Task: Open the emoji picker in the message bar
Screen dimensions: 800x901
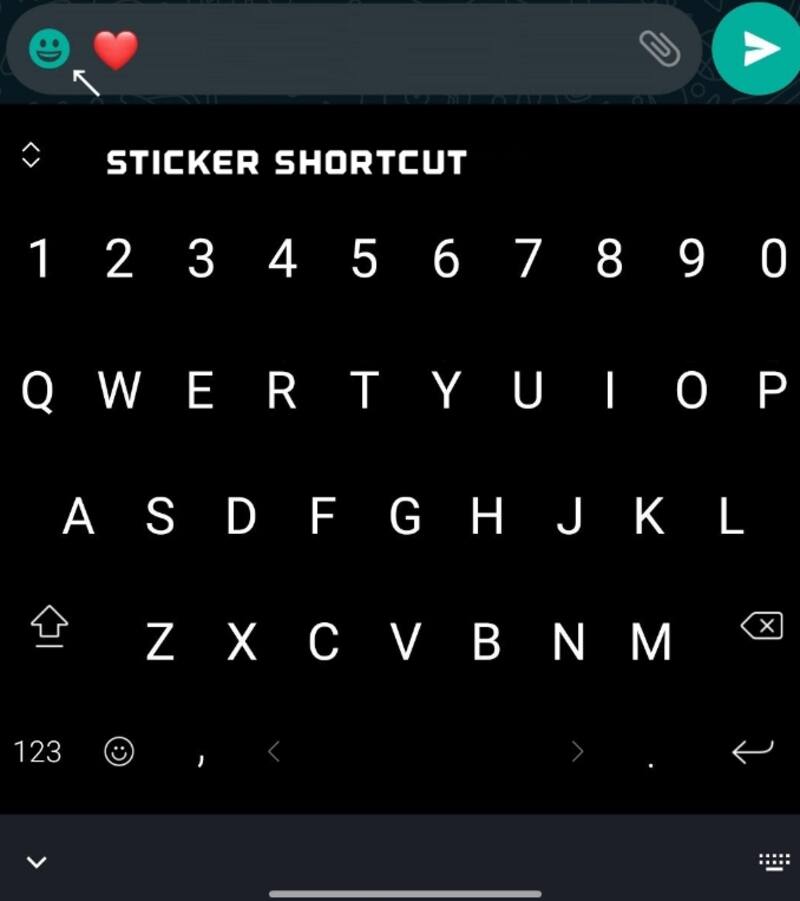Action: point(49,48)
